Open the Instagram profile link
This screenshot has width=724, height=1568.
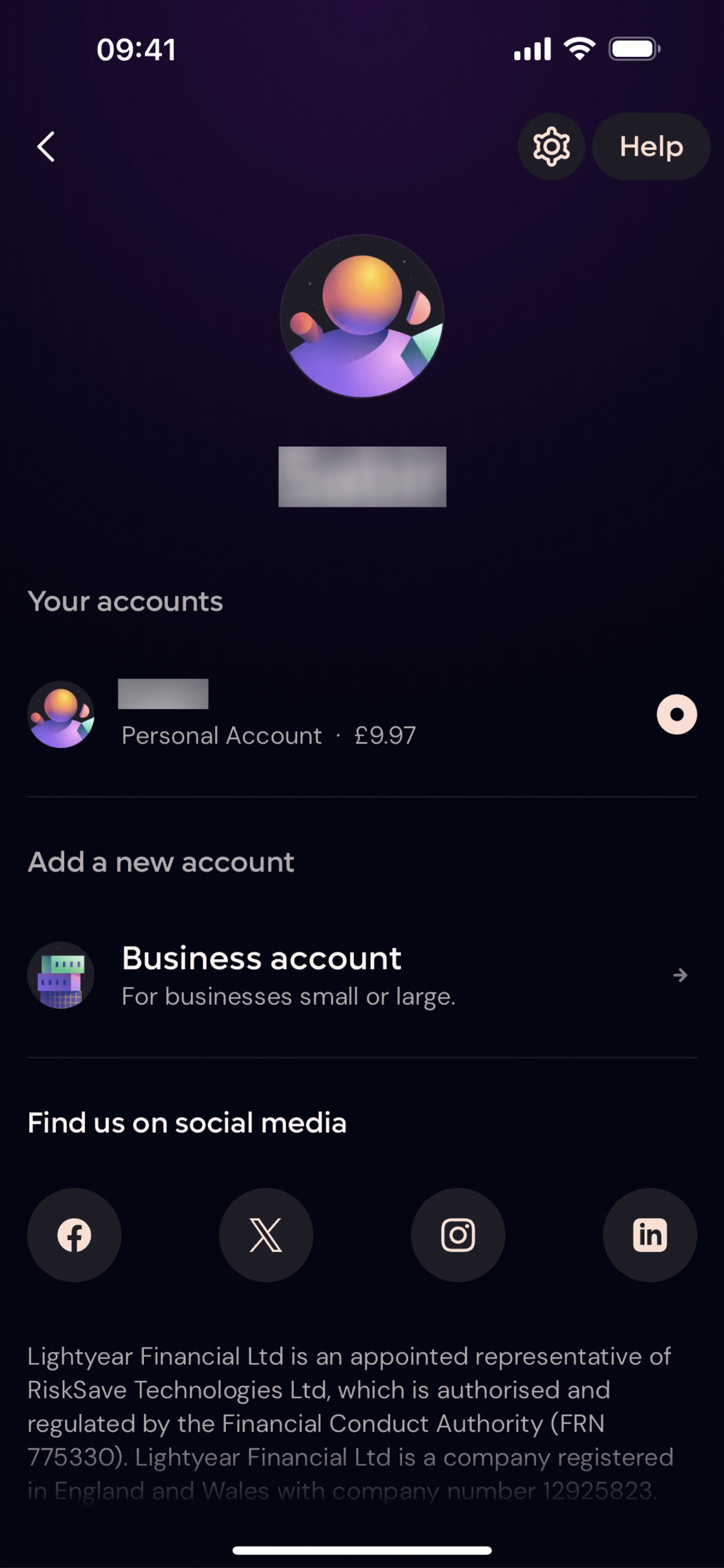pyautogui.click(x=458, y=1235)
